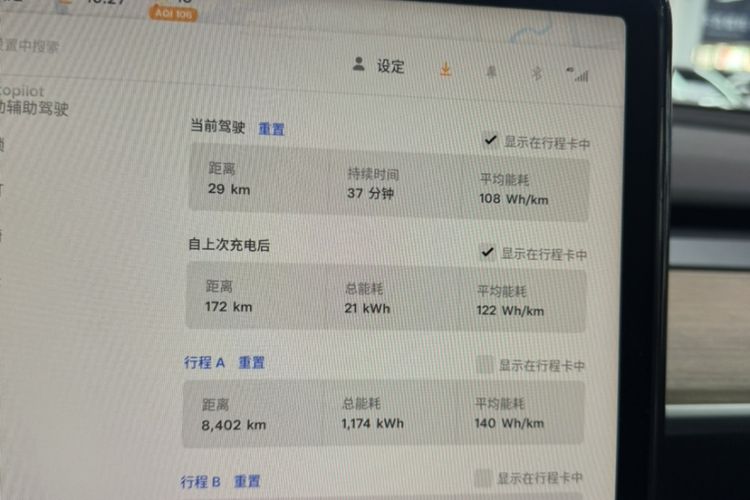Open the software download icon
This screenshot has width=750, height=500.
pos(446,70)
